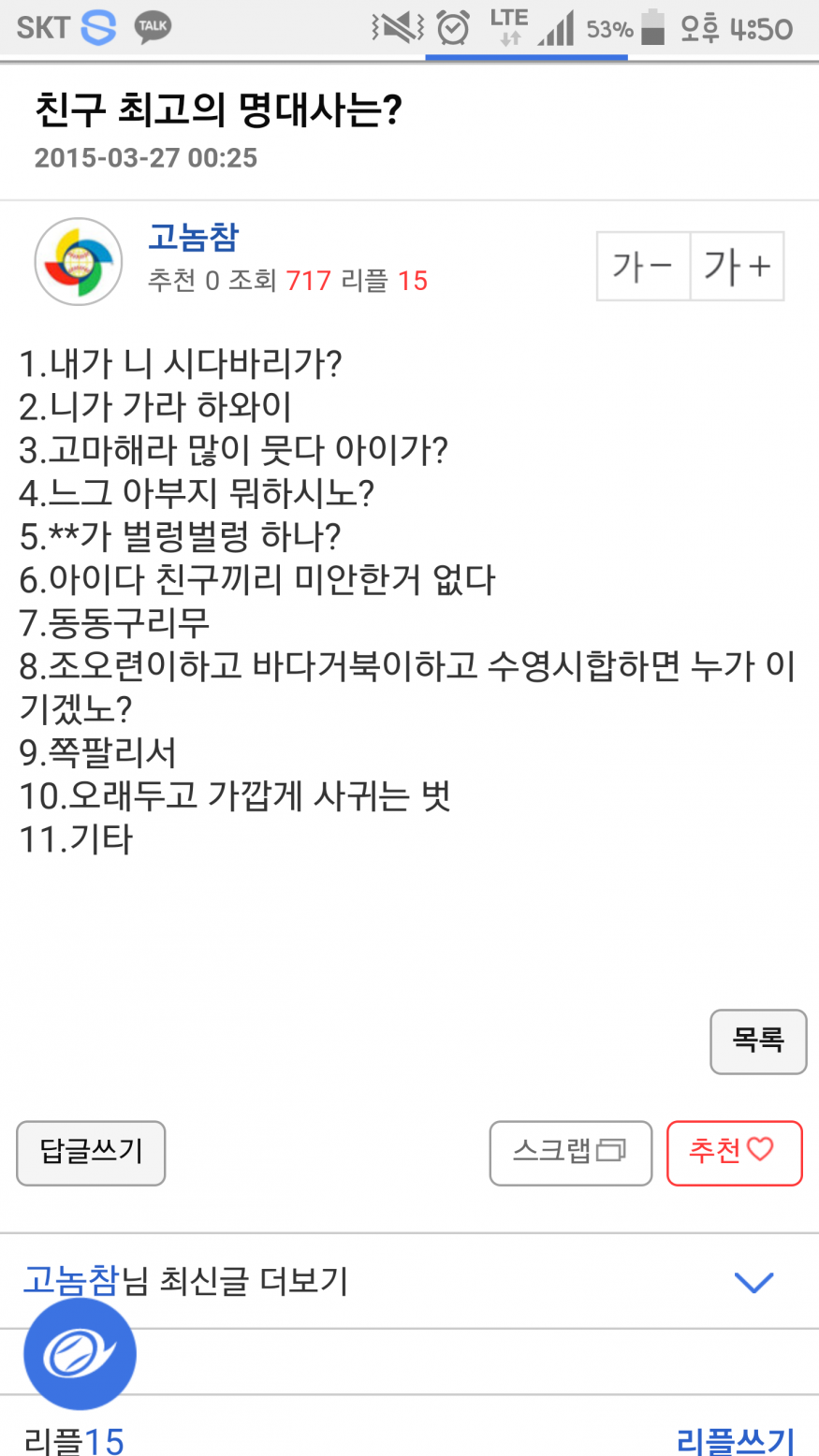Screen dimensions: 819x1456
Task: Tap the 목록 list button
Action: [758, 1041]
